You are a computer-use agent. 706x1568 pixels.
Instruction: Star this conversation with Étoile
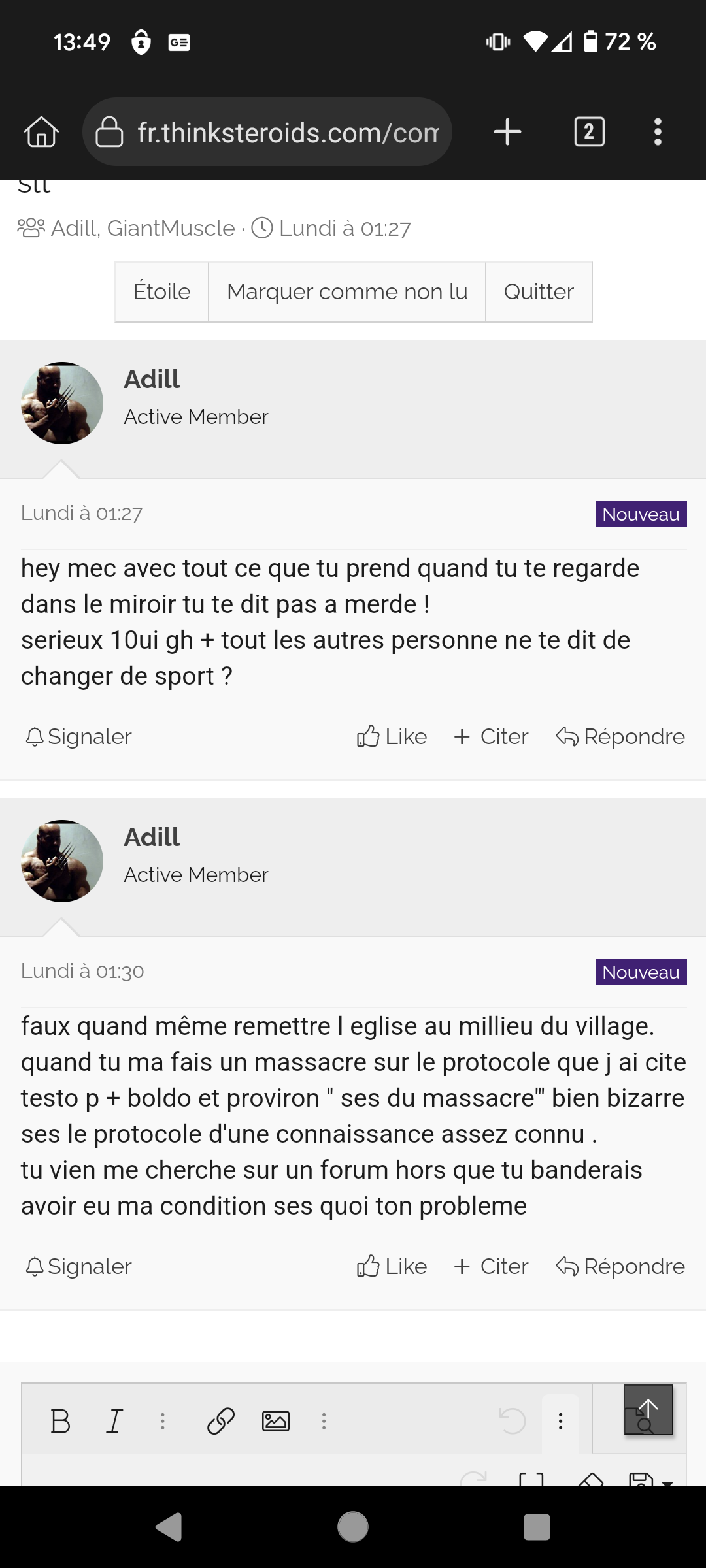click(x=161, y=292)
